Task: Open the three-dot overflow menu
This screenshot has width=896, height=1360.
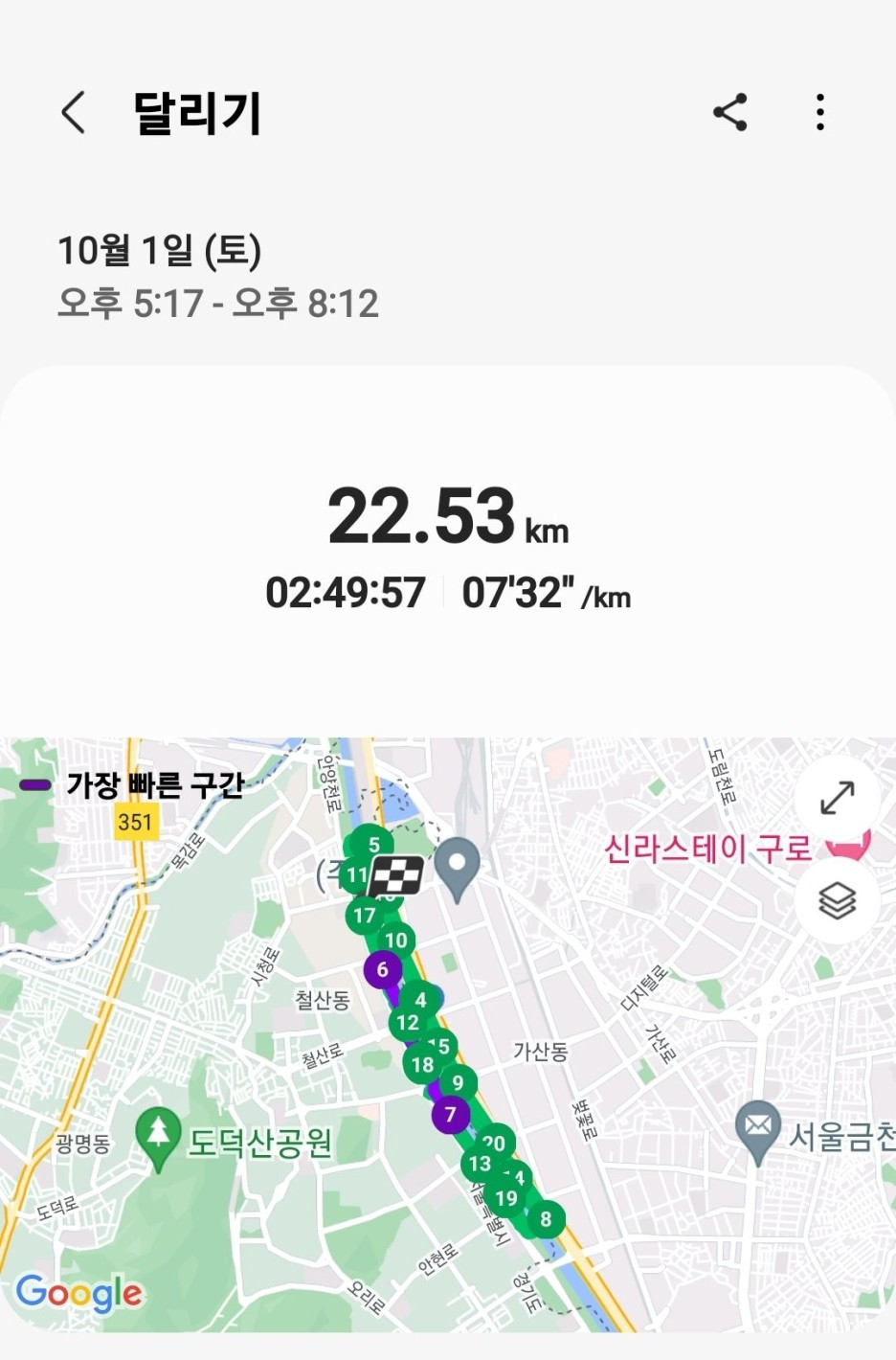Action: [820, 112]
